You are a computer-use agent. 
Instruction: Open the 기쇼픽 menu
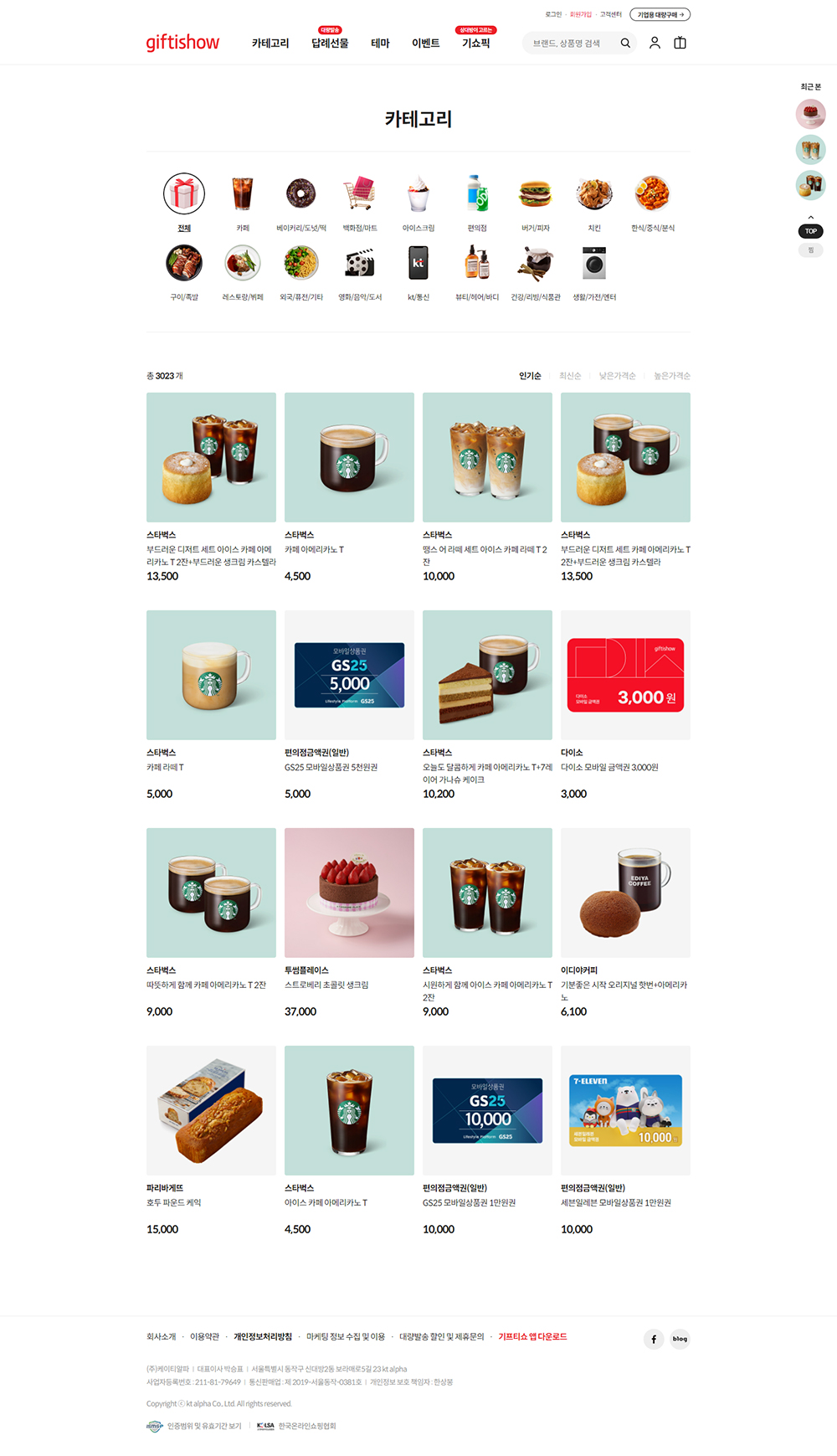click(x=475, y=44)
